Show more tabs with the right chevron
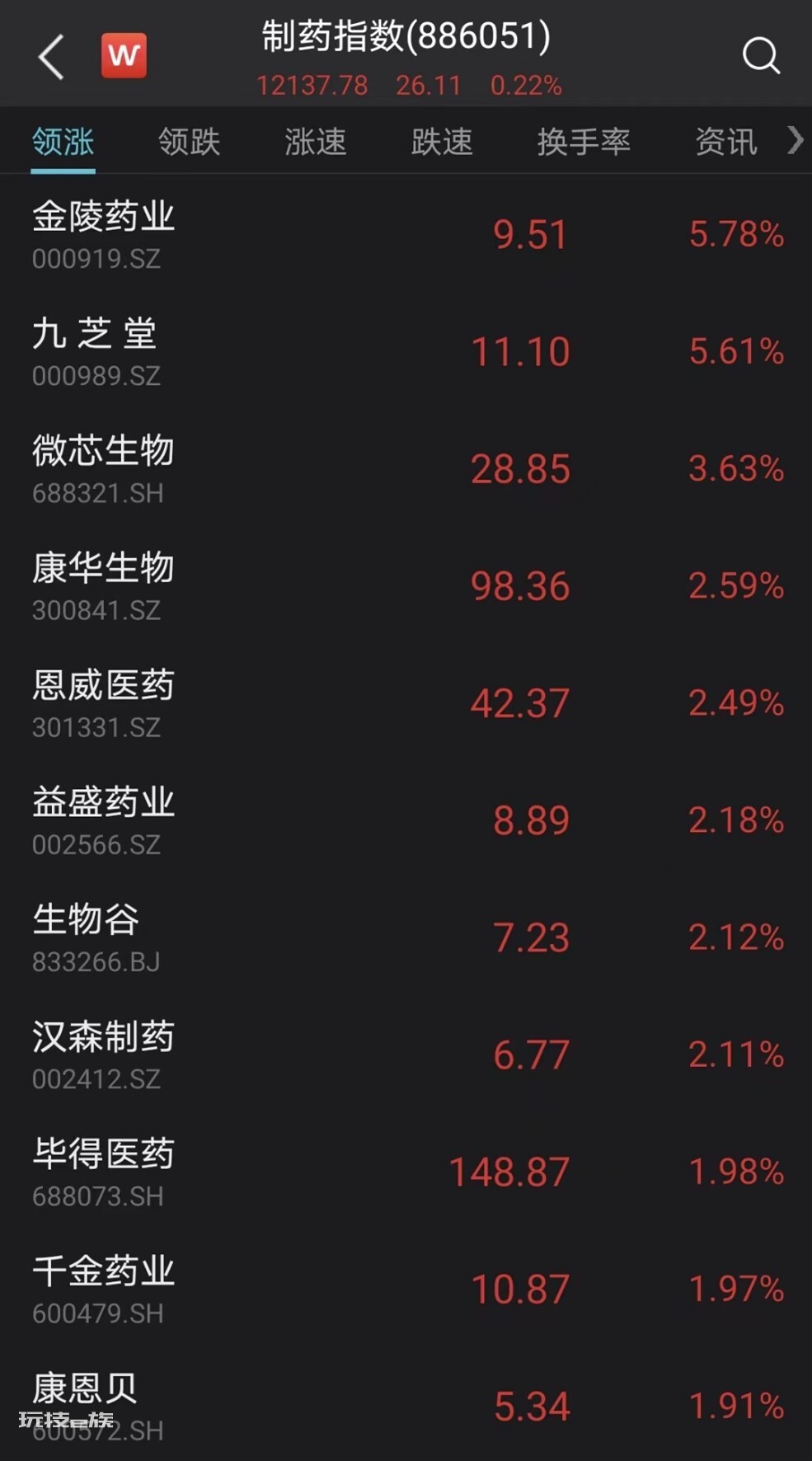The image size is (812, 1461). click(795, 140)
